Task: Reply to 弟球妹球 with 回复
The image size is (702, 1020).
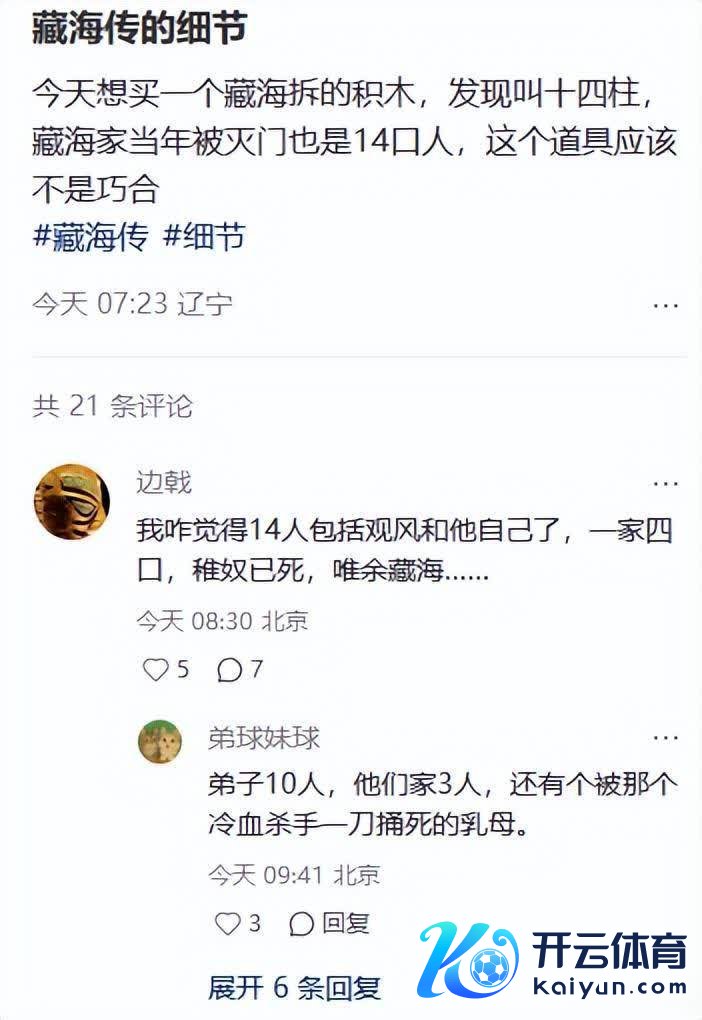Action: click(x=329, y=923)
